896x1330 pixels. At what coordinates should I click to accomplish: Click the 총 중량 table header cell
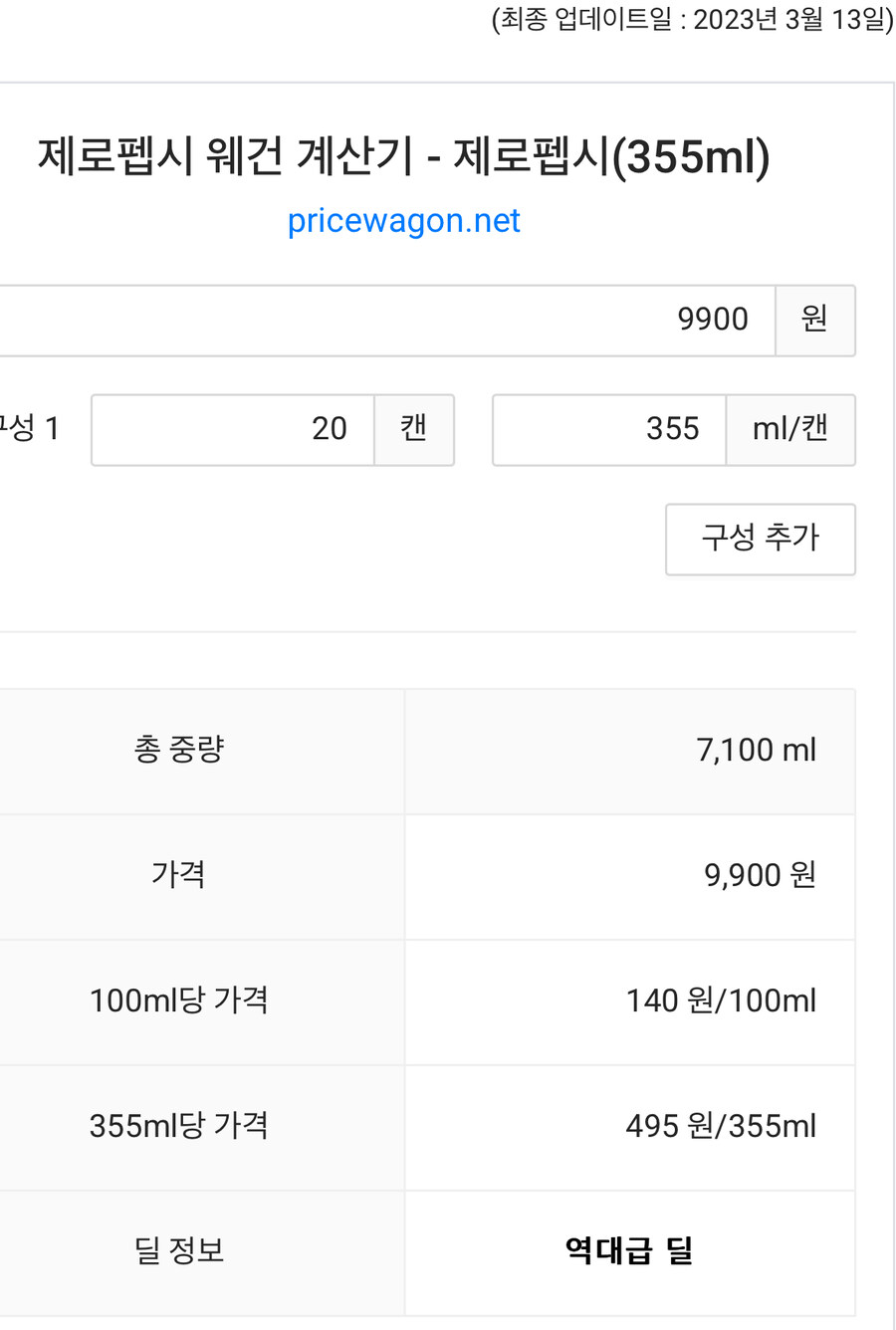tap(179, 750)
